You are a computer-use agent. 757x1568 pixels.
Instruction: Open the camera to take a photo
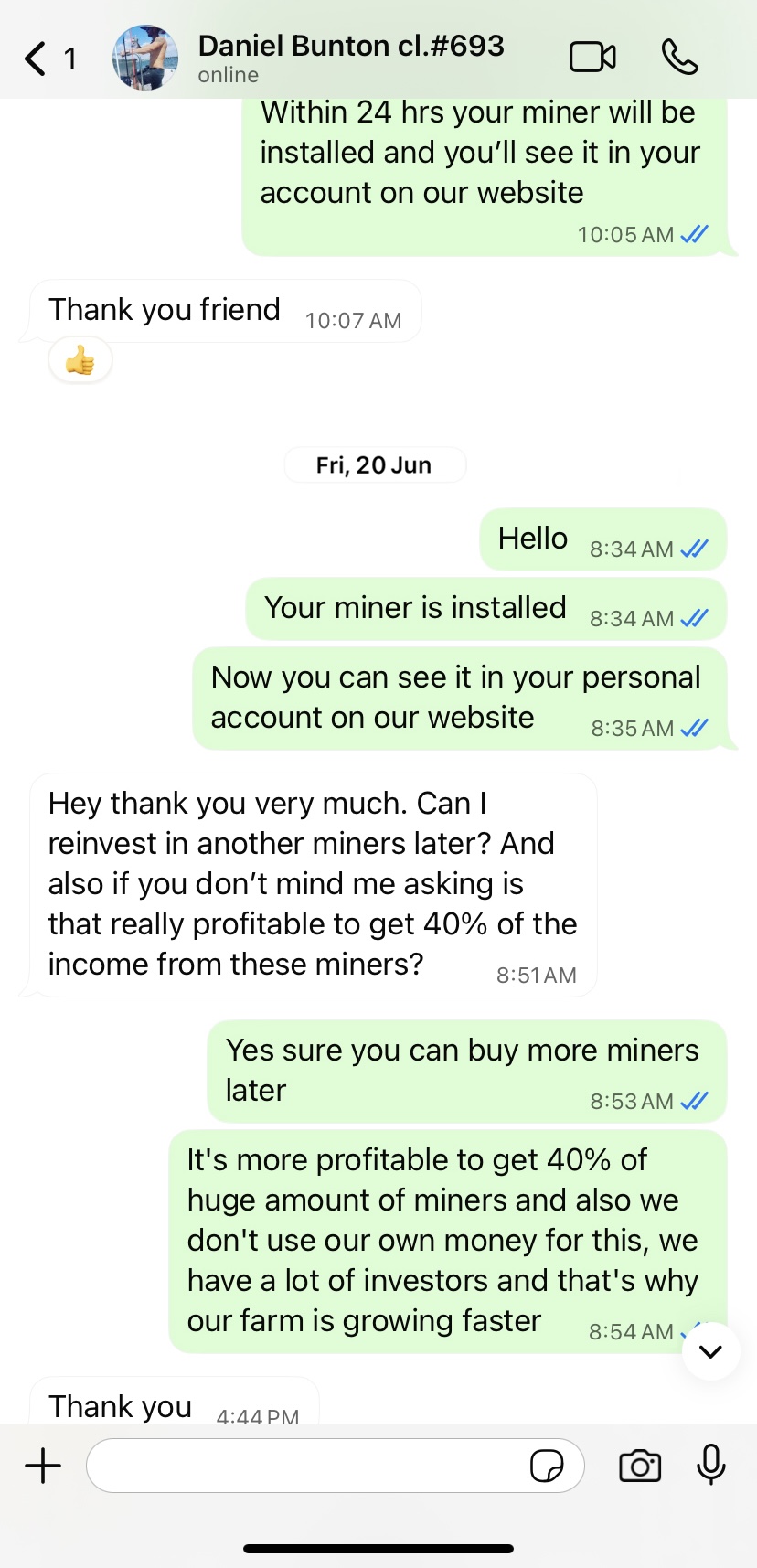point(640,1466)
